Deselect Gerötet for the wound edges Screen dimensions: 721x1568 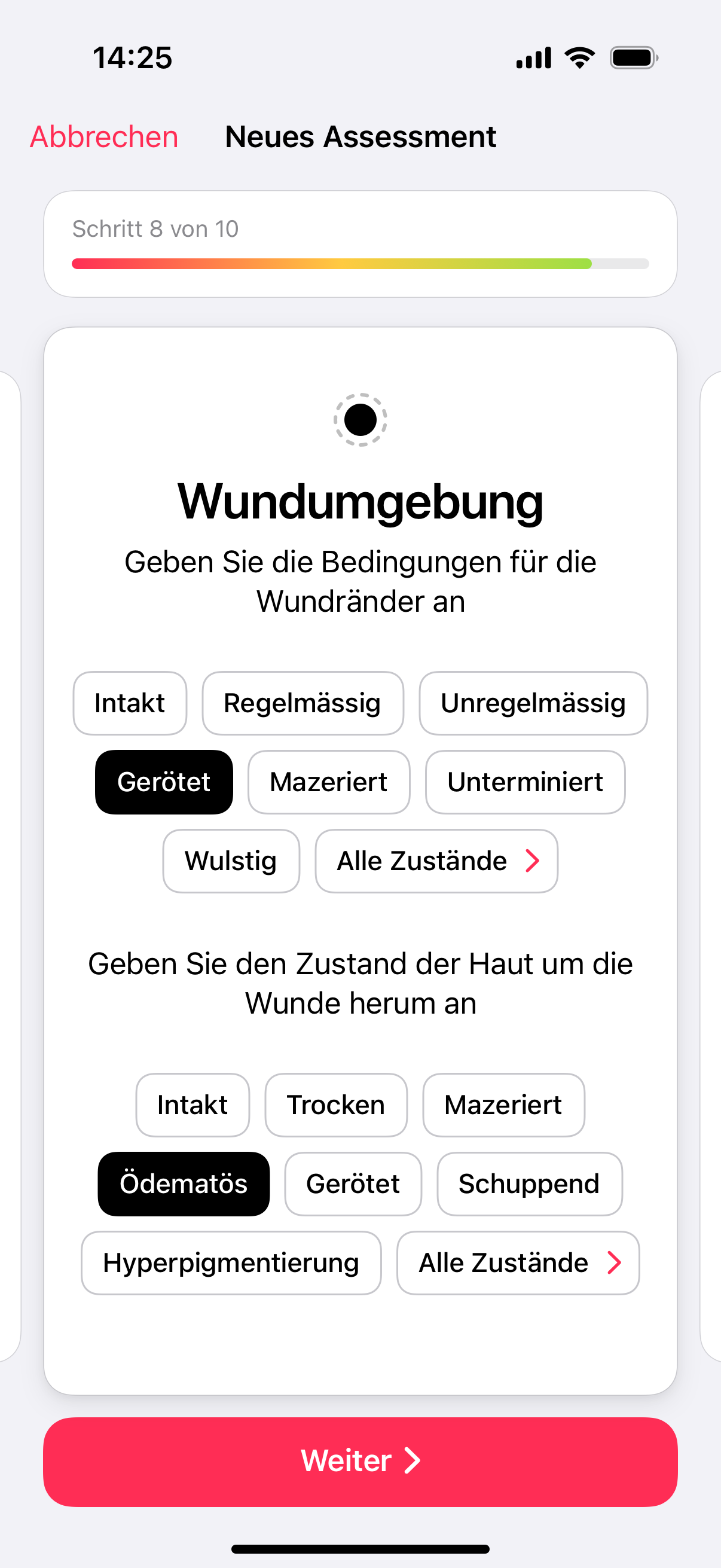coord(164,782)
